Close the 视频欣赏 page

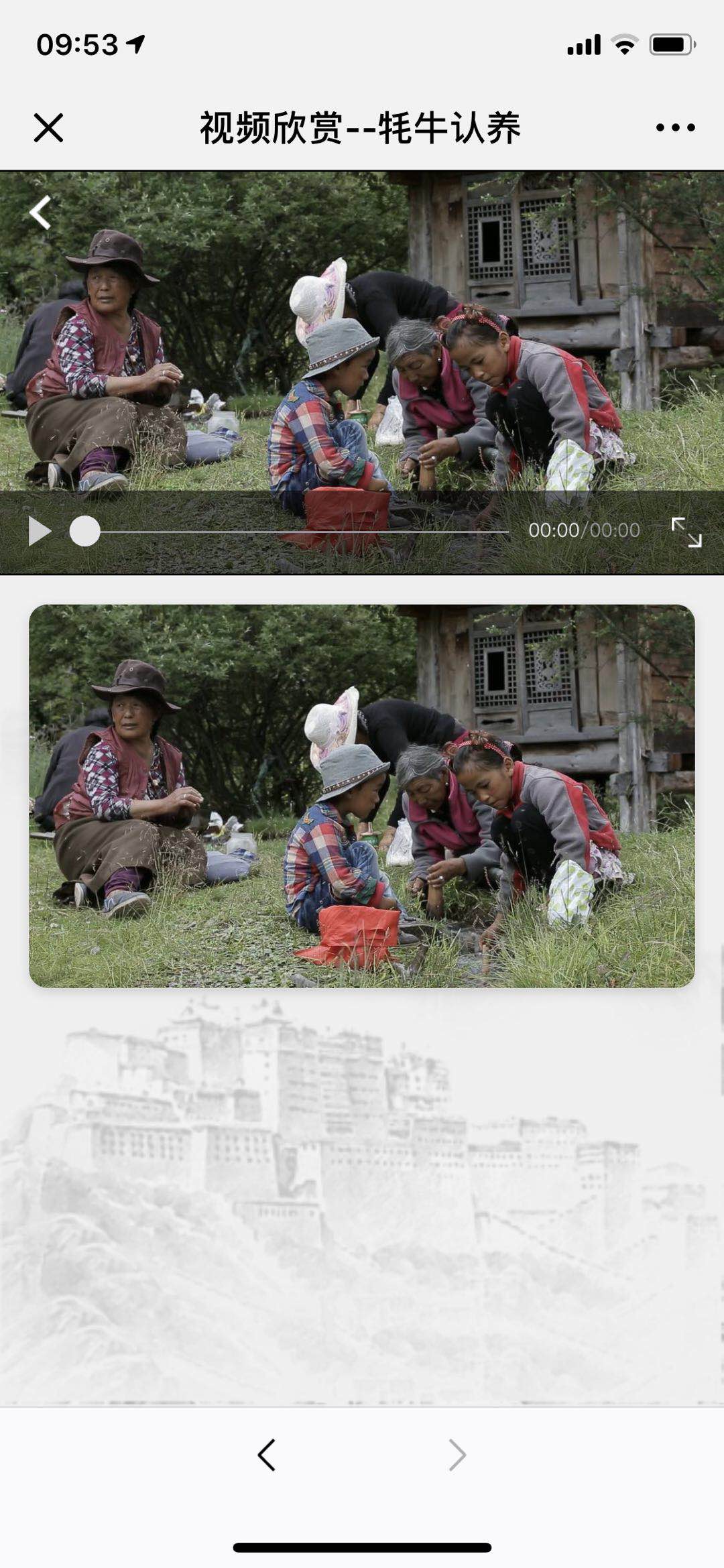click(48, 127)
